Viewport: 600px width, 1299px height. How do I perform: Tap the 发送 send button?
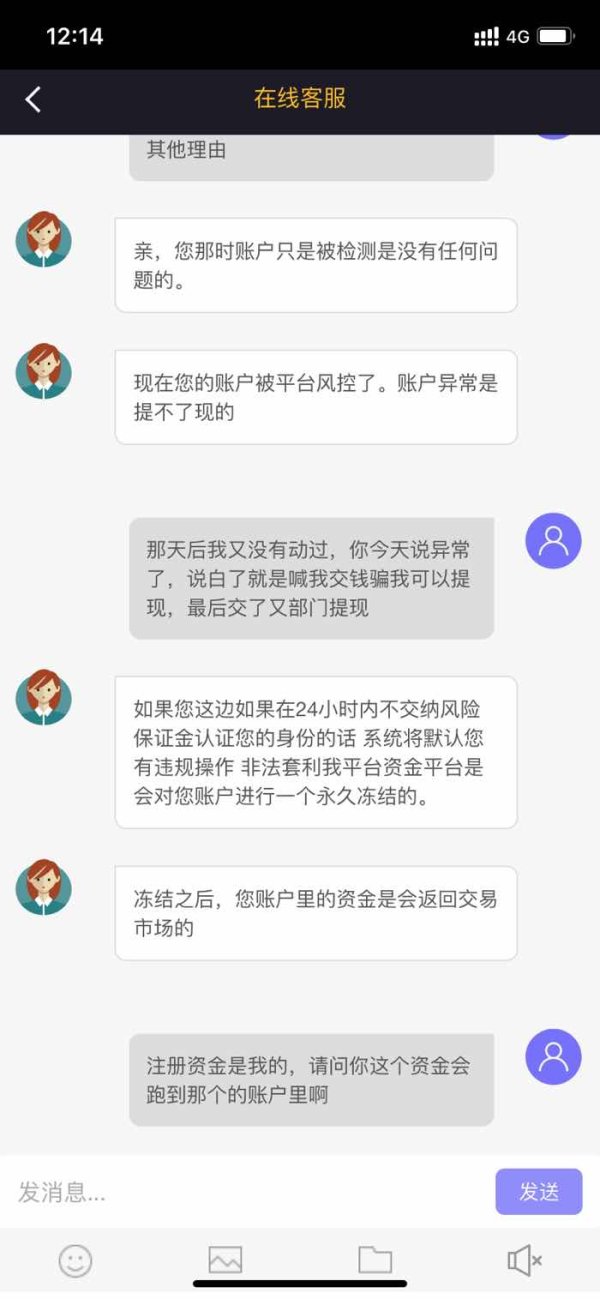coord(539,1192)
